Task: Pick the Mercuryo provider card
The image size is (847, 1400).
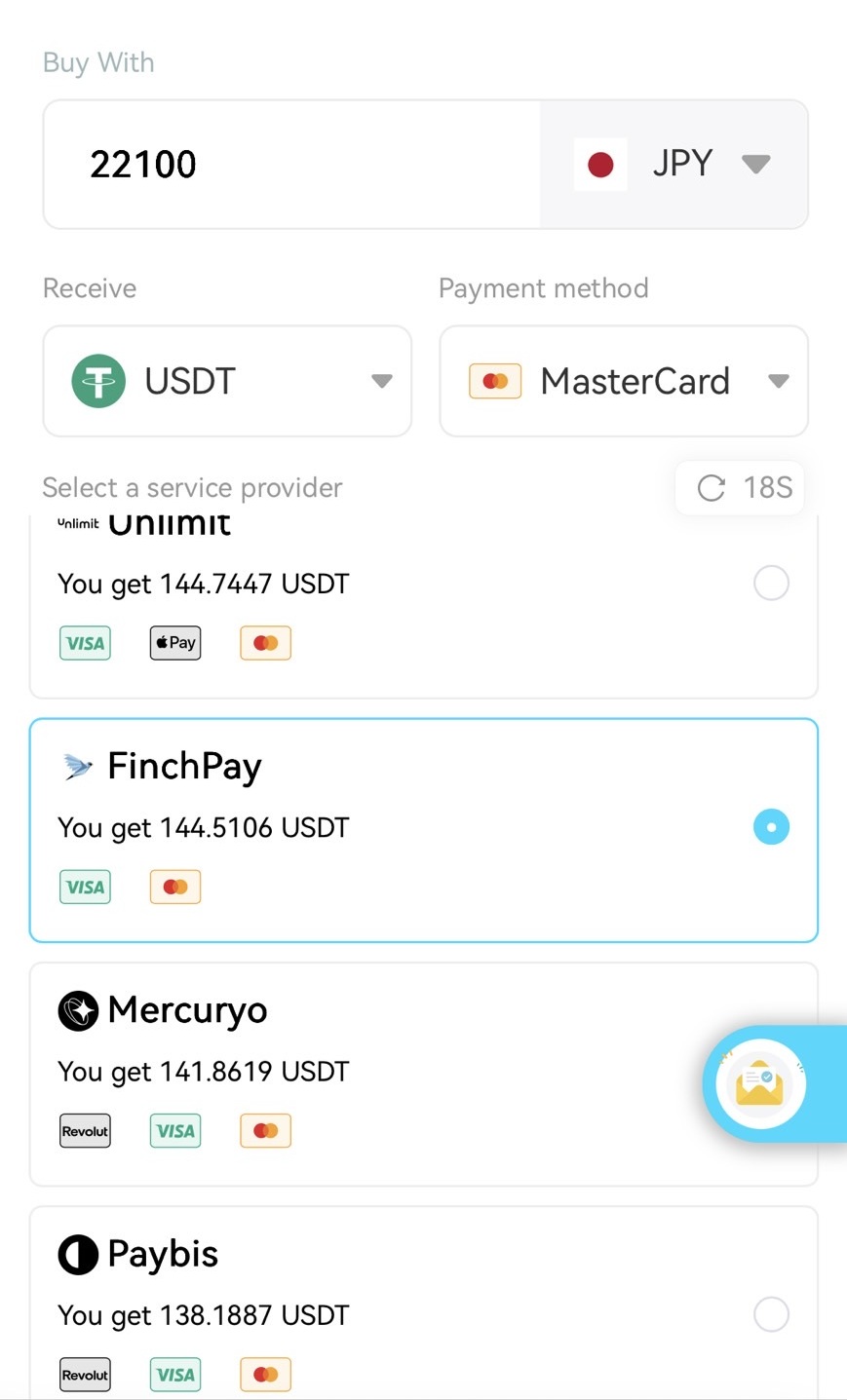Action: point(370,1073)
